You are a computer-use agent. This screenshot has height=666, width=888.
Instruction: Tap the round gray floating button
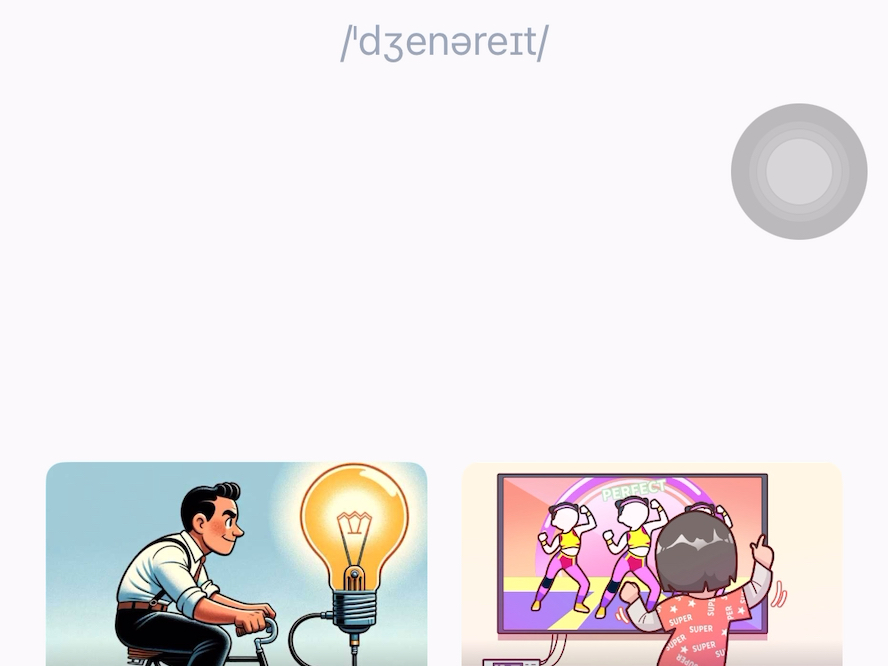(x=799, y=172)
